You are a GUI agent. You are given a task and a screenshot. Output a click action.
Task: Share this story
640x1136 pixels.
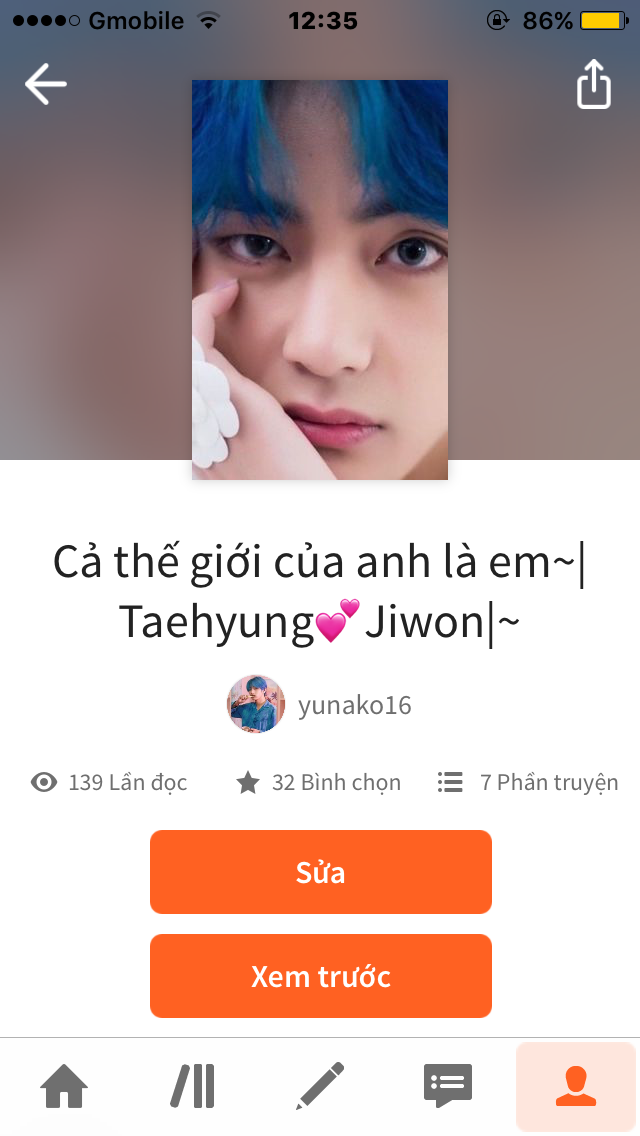(594, 85)
